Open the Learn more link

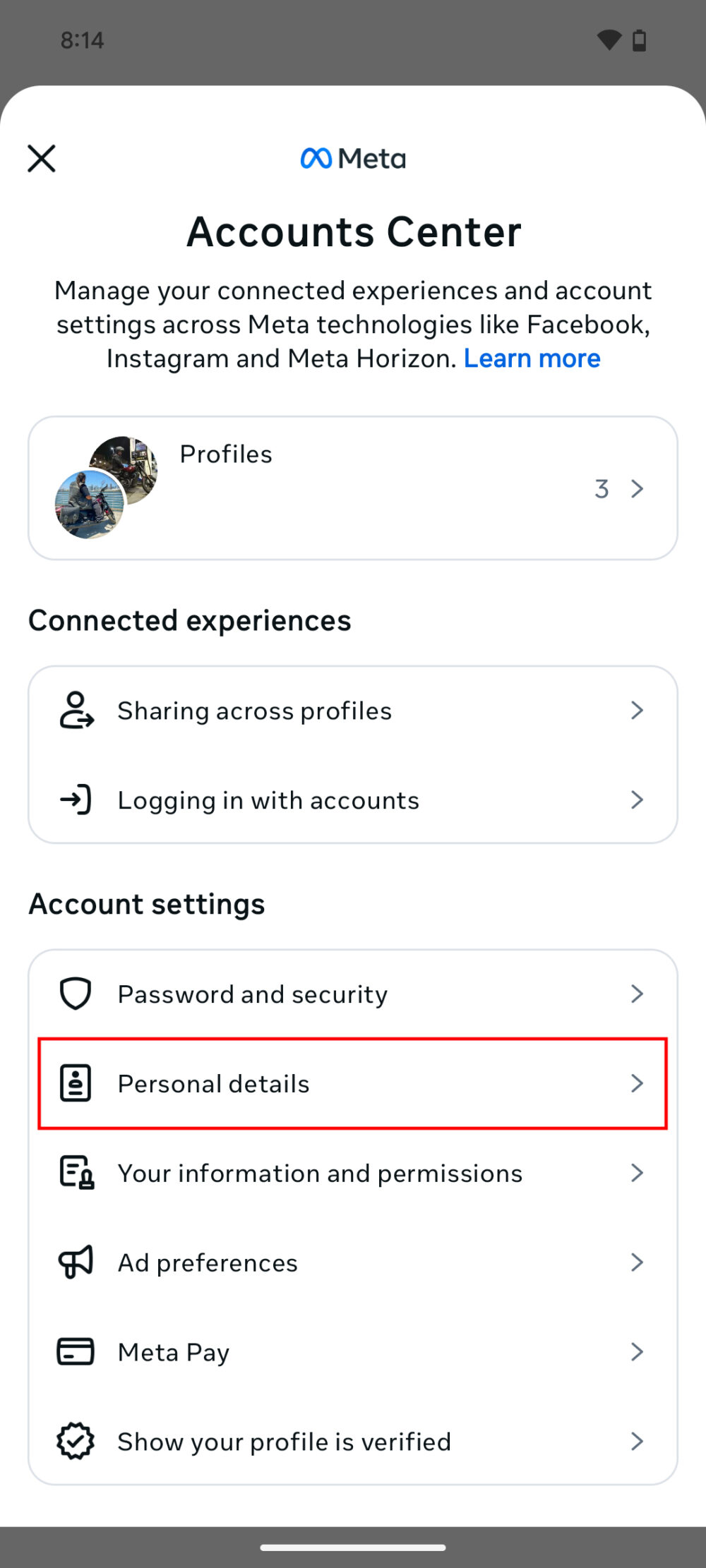pos(532,358)
